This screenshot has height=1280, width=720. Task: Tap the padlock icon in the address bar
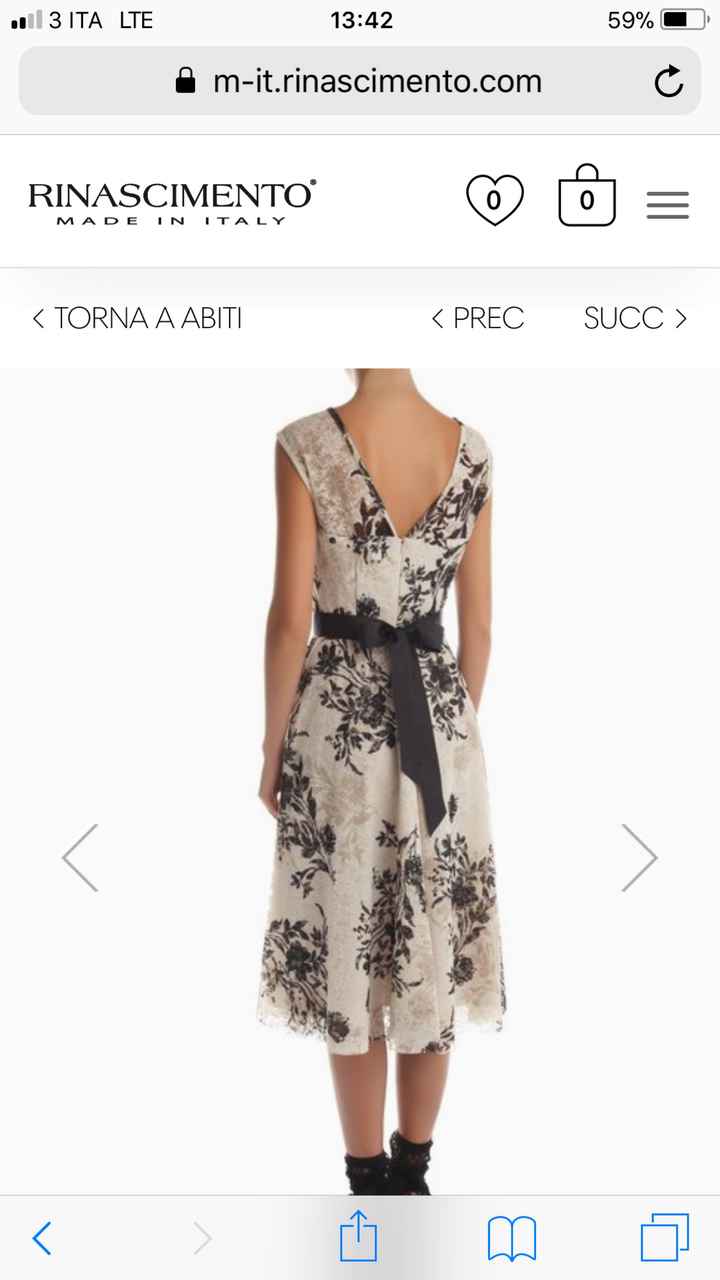(185, 80)
